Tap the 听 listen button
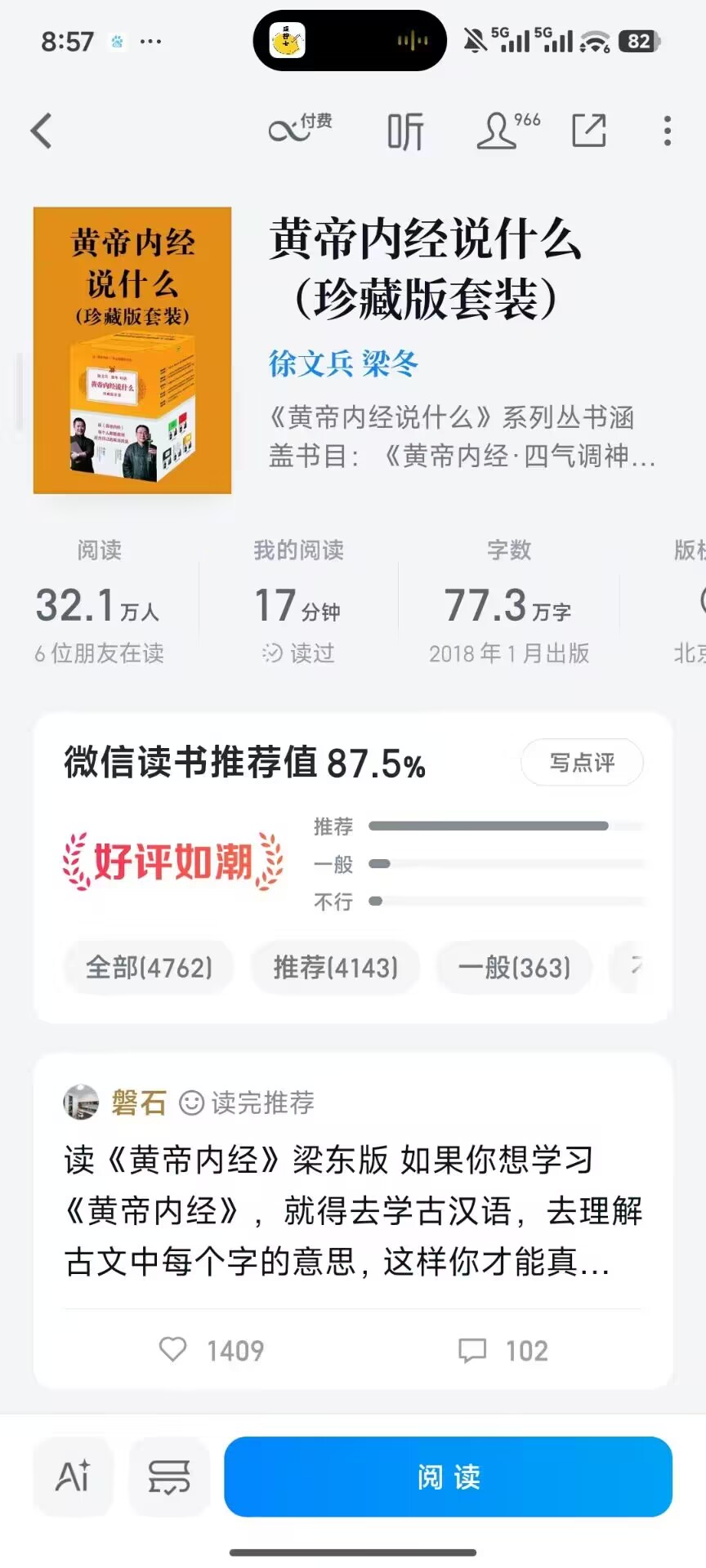Screen dimensions: 706x1568 click(405, 131)
